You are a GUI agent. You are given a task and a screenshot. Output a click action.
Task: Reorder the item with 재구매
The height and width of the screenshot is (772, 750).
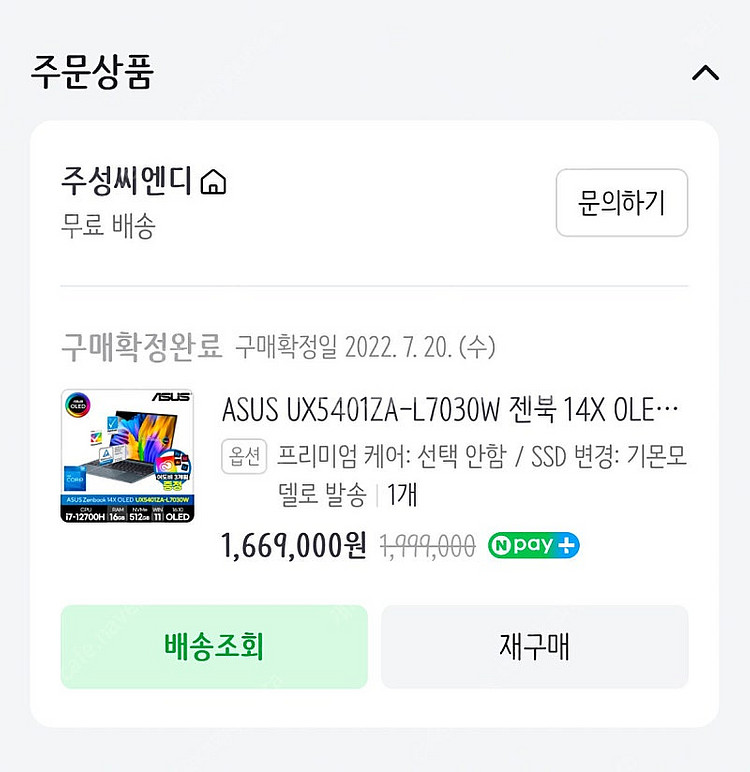click(x=534, y=646)
